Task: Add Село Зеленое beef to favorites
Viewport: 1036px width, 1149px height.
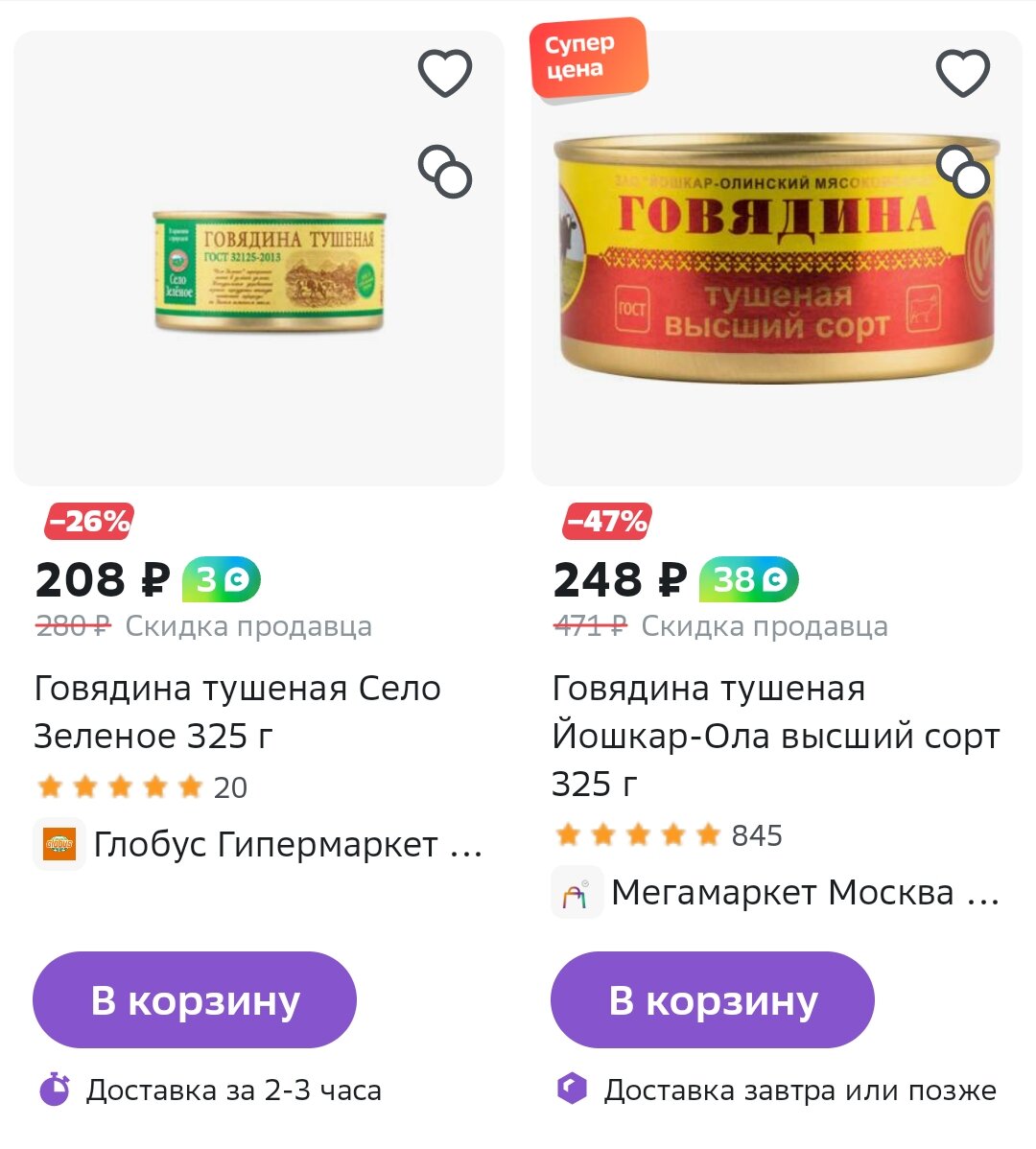Action: tap(445, 74)
